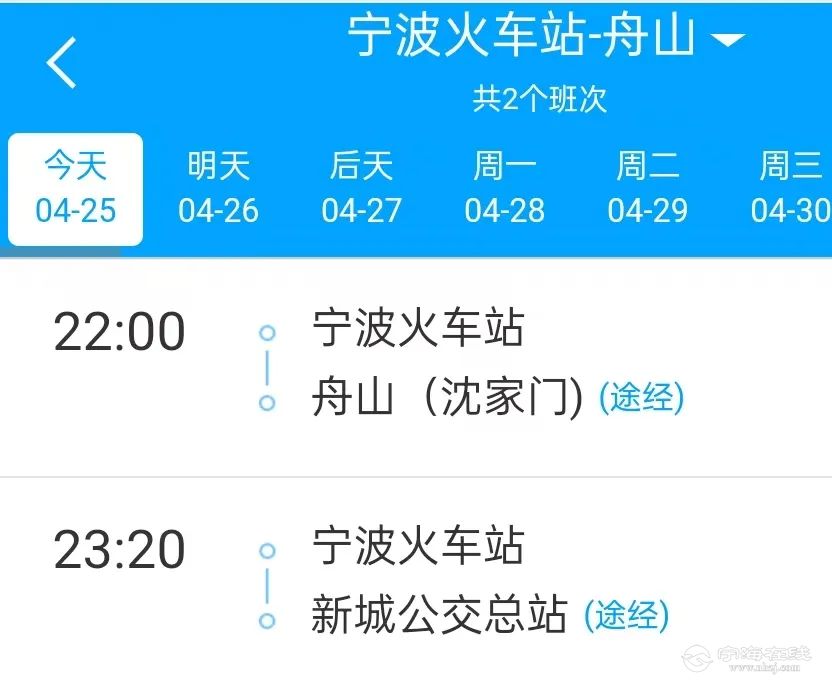This screenshot has width=832, height=687.
Task: Expand the 宁波火车站-舟山 route dropdown
Action: tap(728, 40)
